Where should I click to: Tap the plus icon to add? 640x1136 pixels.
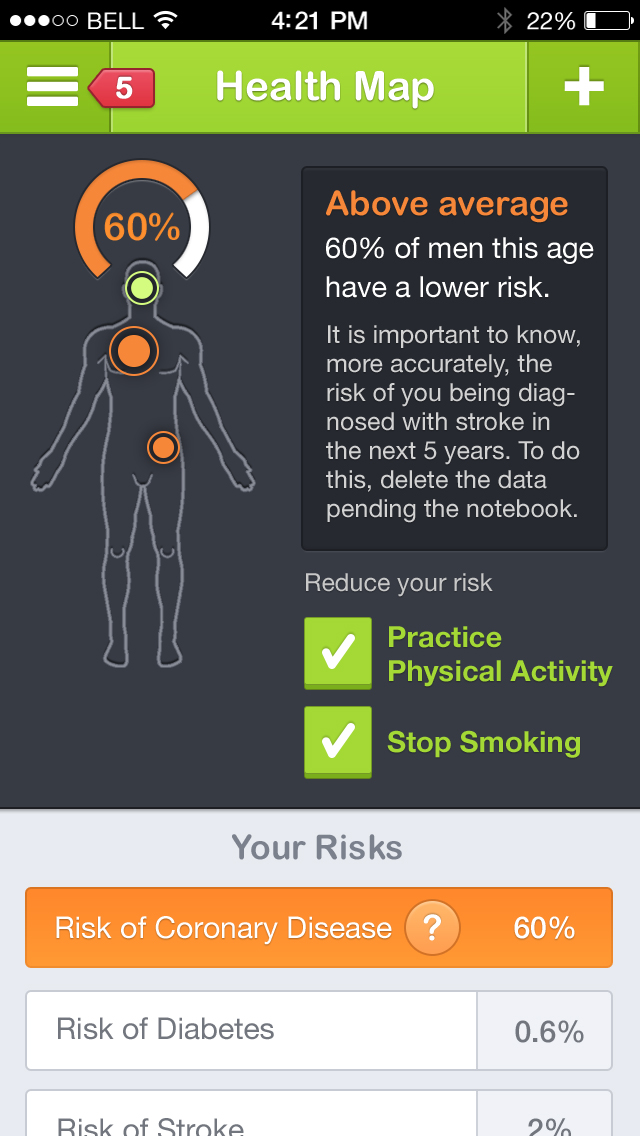point(584,88)
